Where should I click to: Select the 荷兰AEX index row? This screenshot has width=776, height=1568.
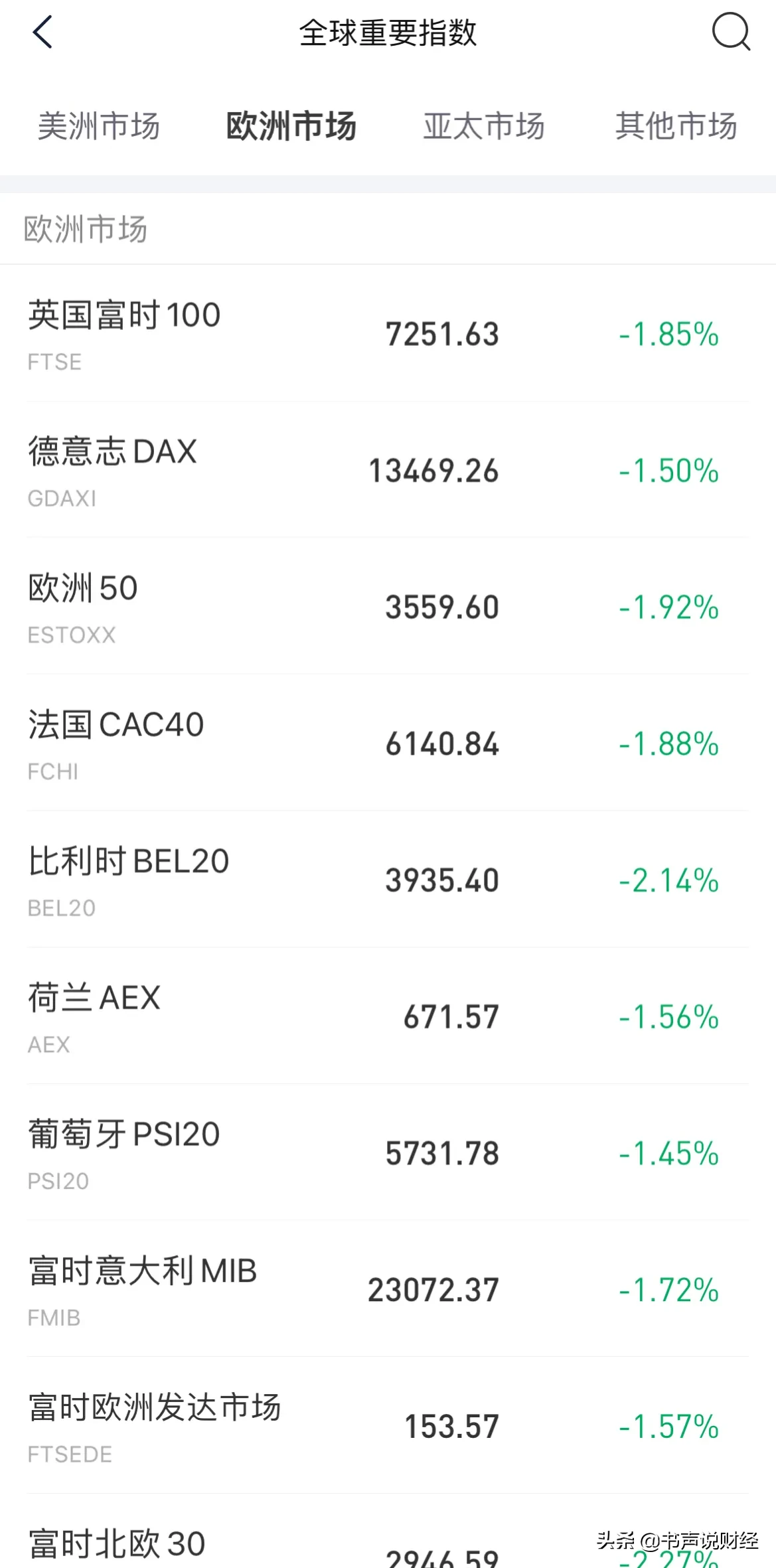(x=388, y=1017)
